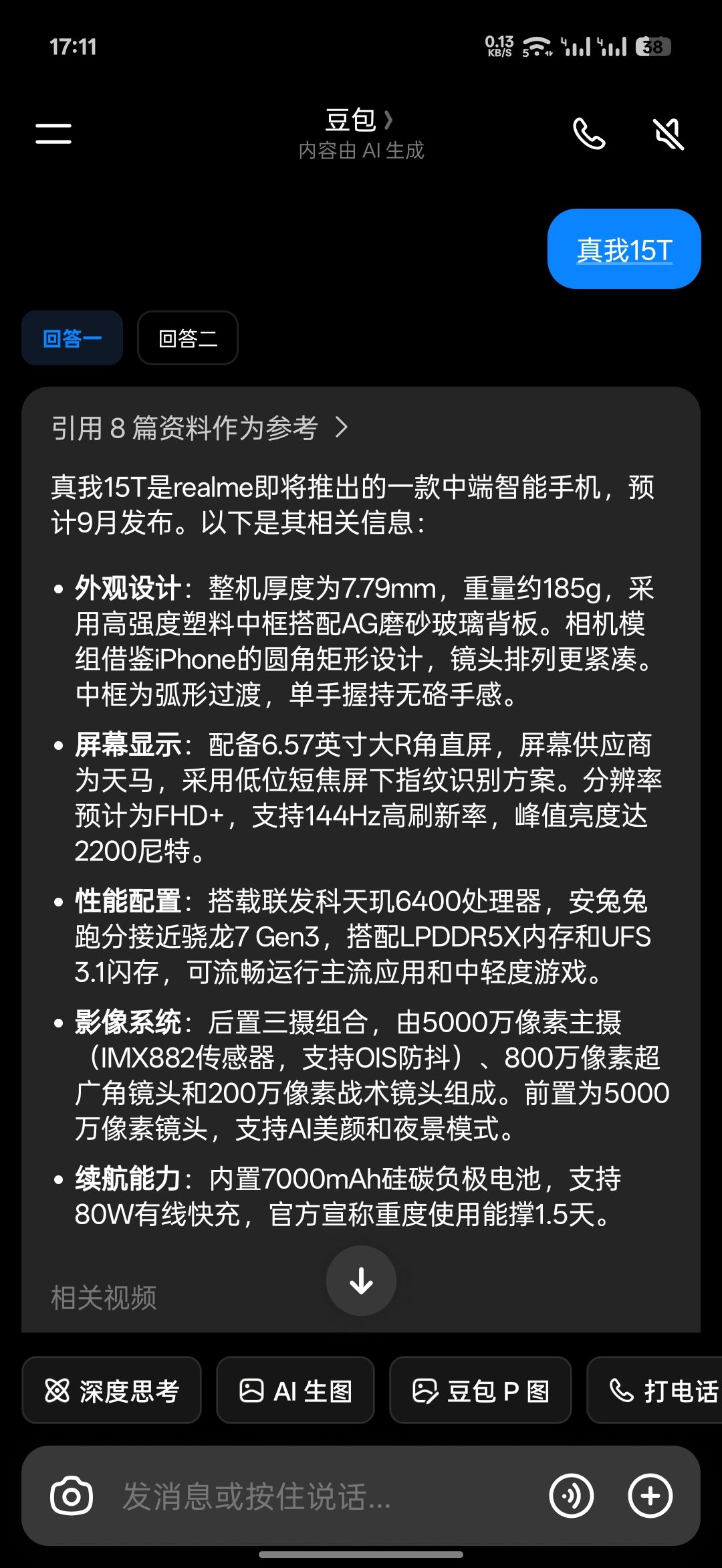Viewport: 722px width, 1568px height.
Task: Switch to the 回答二 answer tab
Action: point(187,338)
